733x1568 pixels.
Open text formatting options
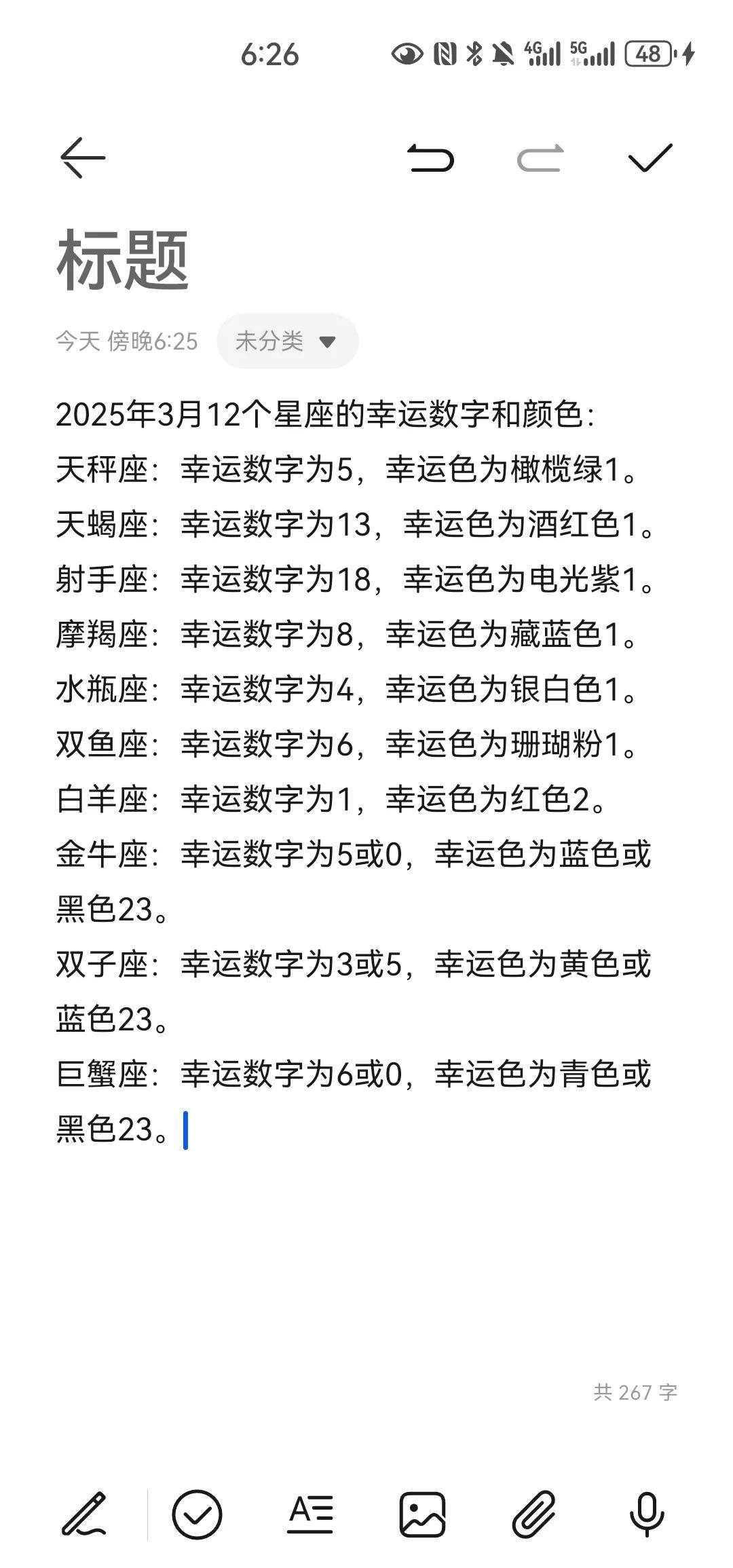(310, 1514)
